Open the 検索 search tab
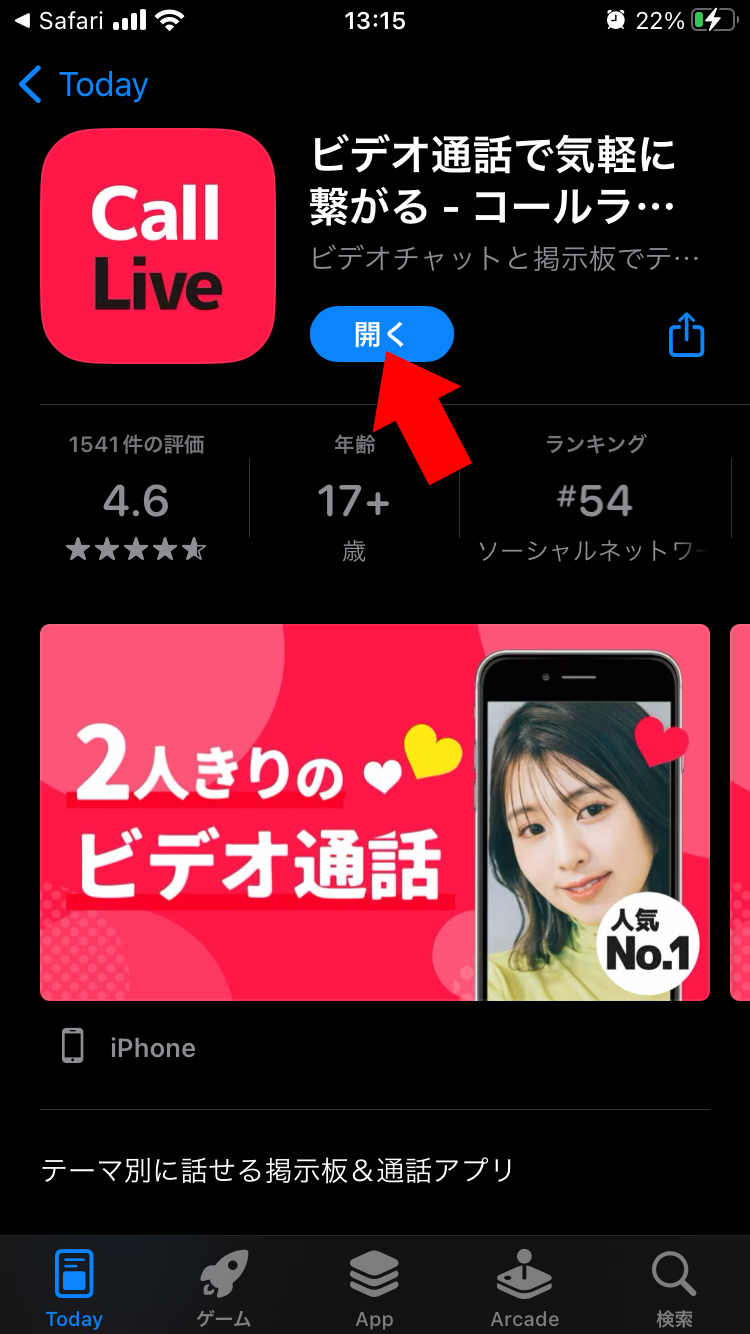750x1334 pixels. coord(674,1290)
